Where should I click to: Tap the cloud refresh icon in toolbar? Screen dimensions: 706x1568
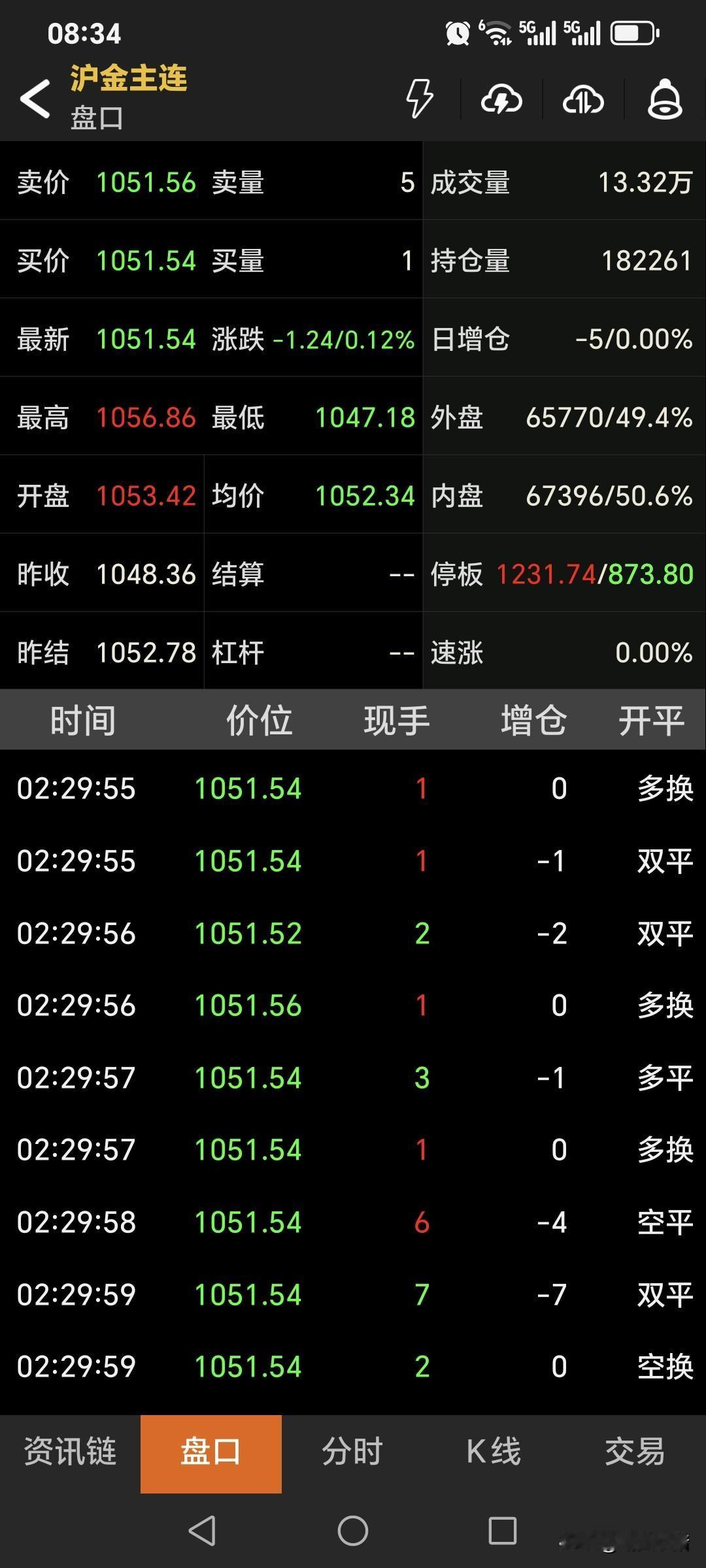(x=500, y=99)
